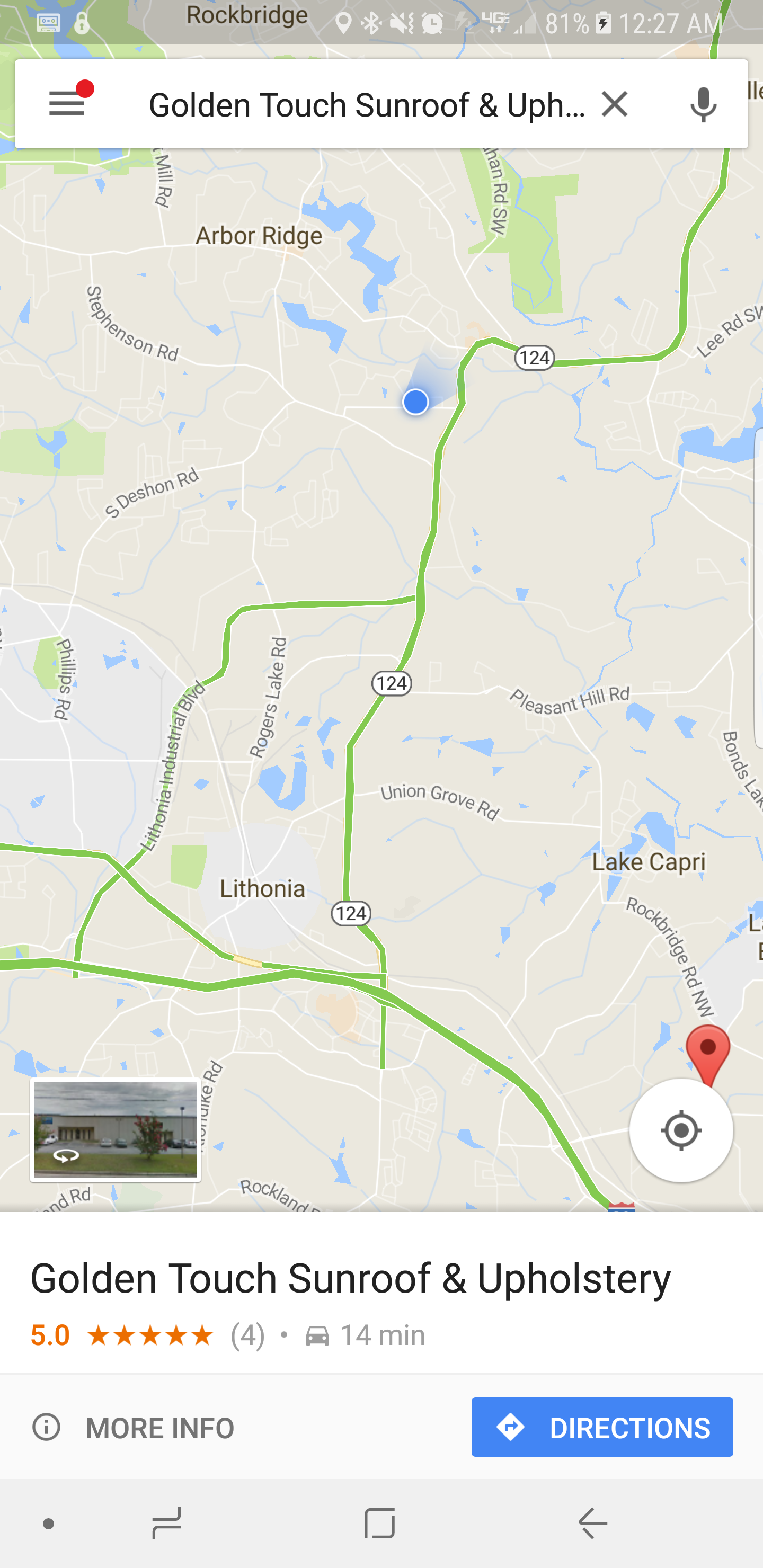Open recent apps from navigation bar
763x1568 pixels.
click(166, 1523)
